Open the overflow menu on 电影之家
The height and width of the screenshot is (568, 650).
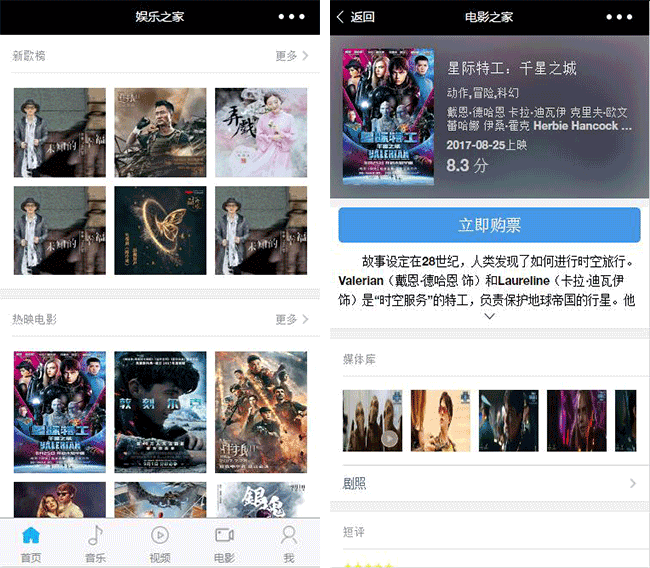[x=620, y=17]
